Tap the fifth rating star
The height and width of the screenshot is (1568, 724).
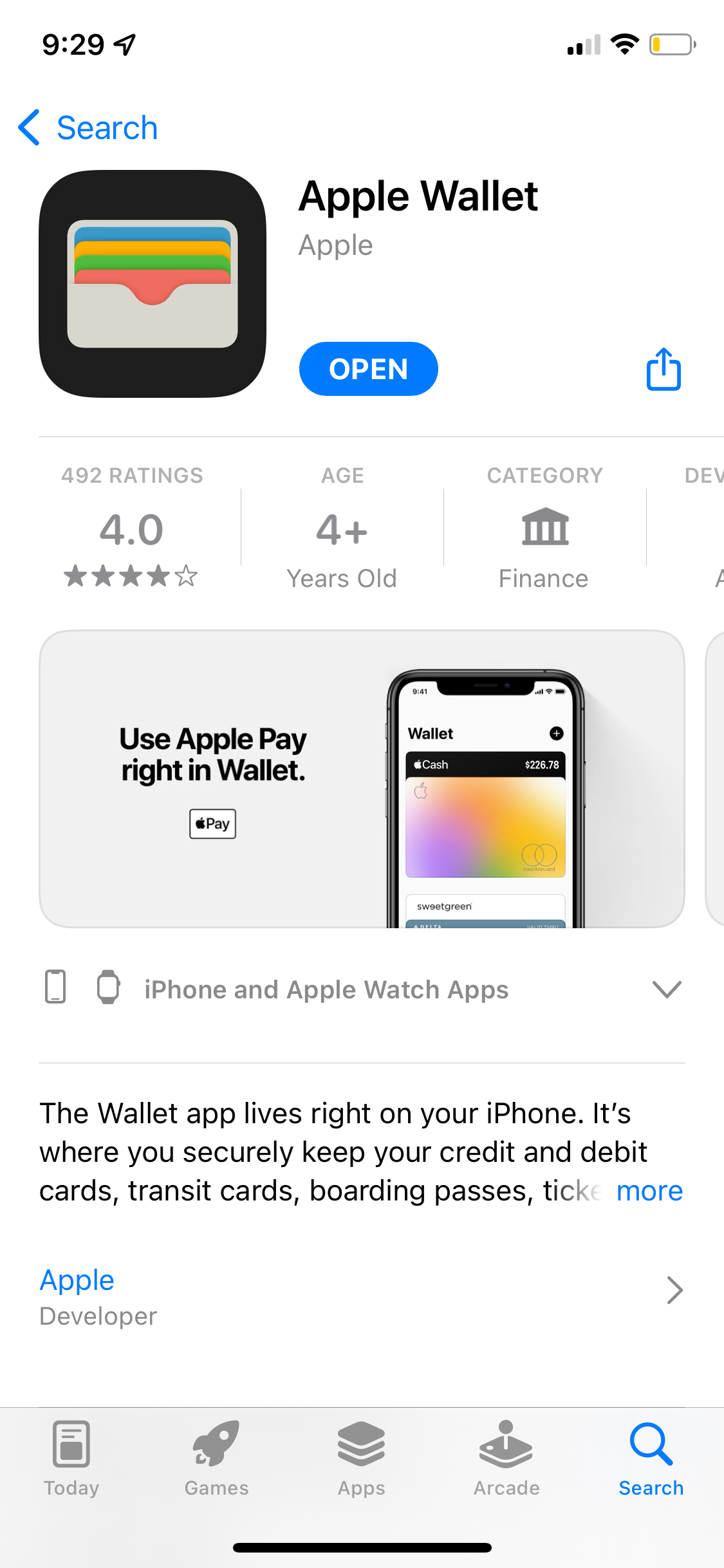(185, 577)
